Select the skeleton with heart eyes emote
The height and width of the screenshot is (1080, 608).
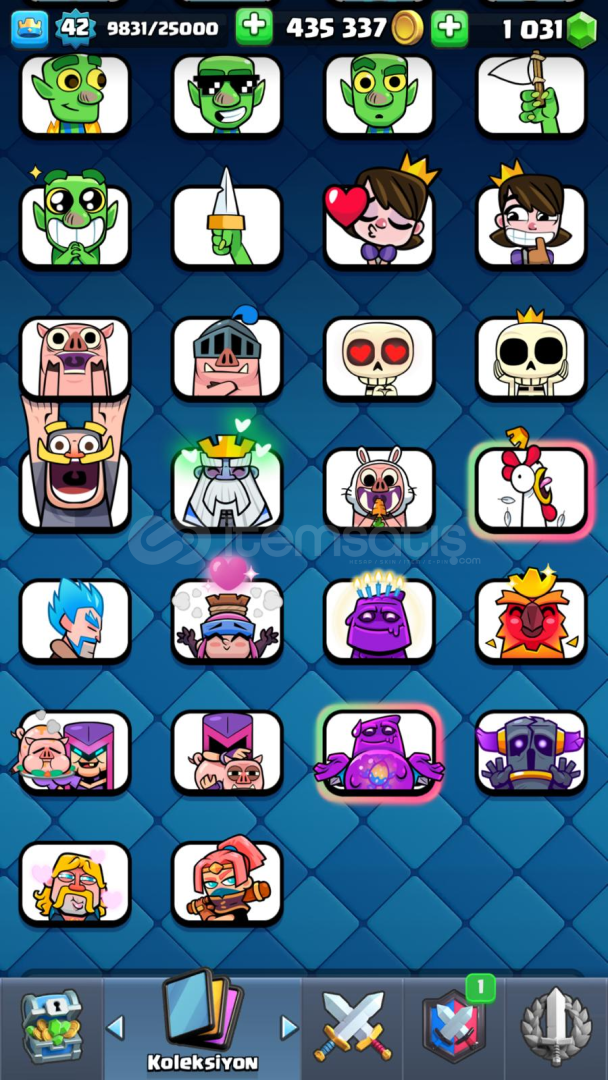[x=379, y=357]
